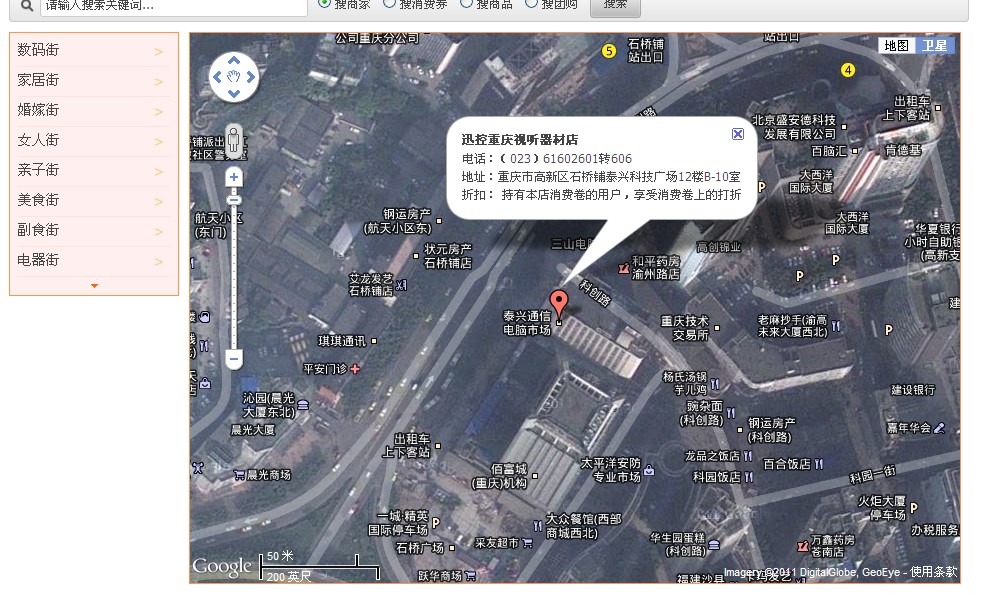Zoom out the map with minus button
This screenshot has height=595, width=985.
tap(234, 357)
